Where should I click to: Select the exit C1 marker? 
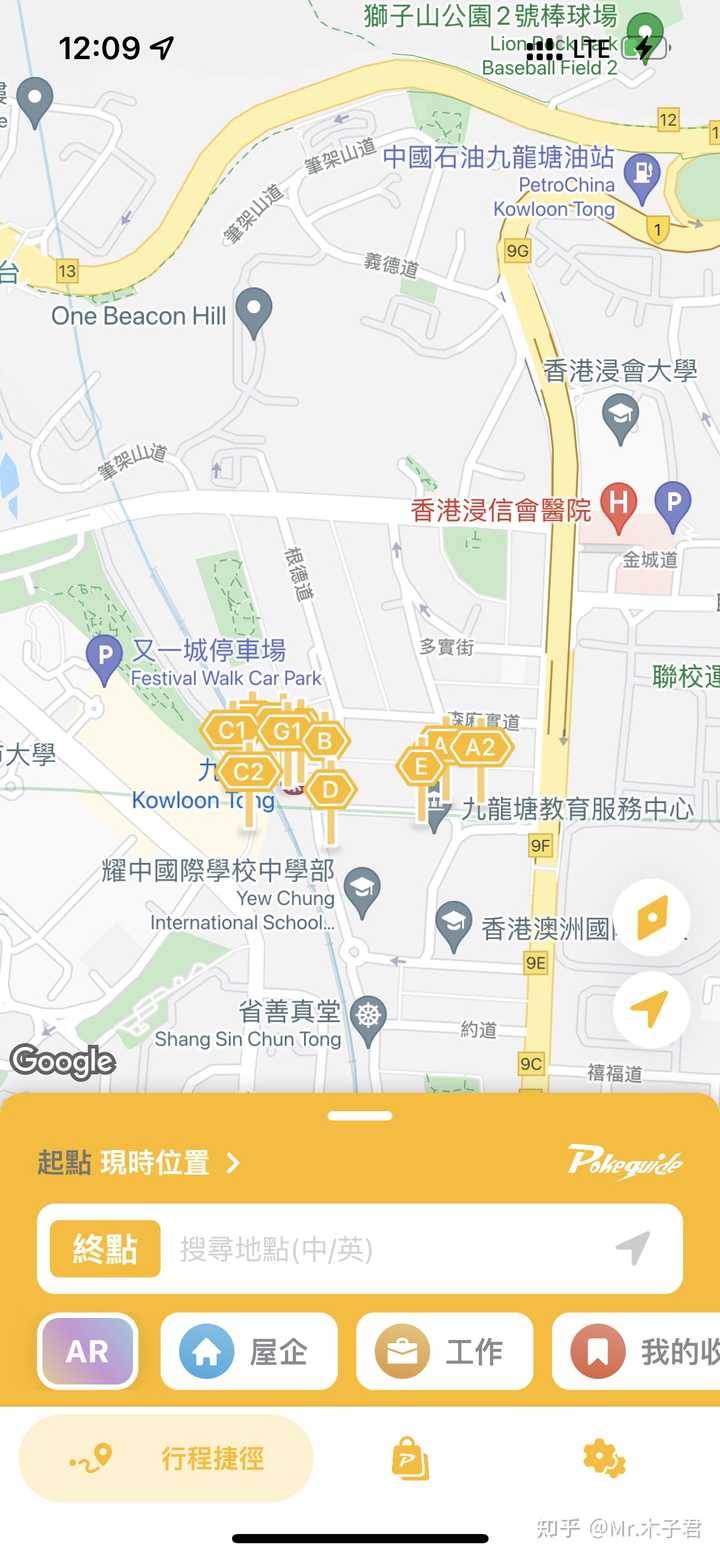click(x=230, y=730)
